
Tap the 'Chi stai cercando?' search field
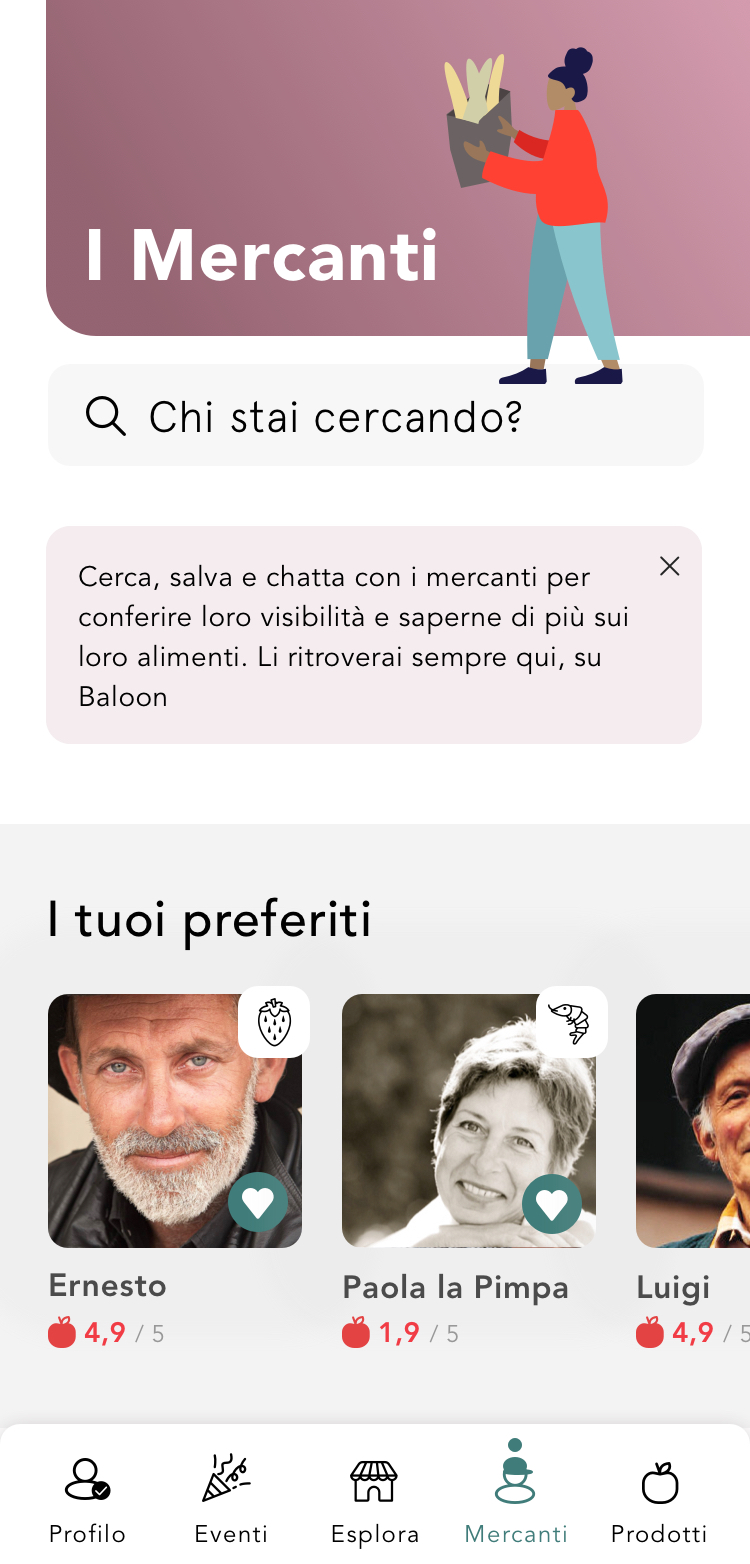[375, 416]
